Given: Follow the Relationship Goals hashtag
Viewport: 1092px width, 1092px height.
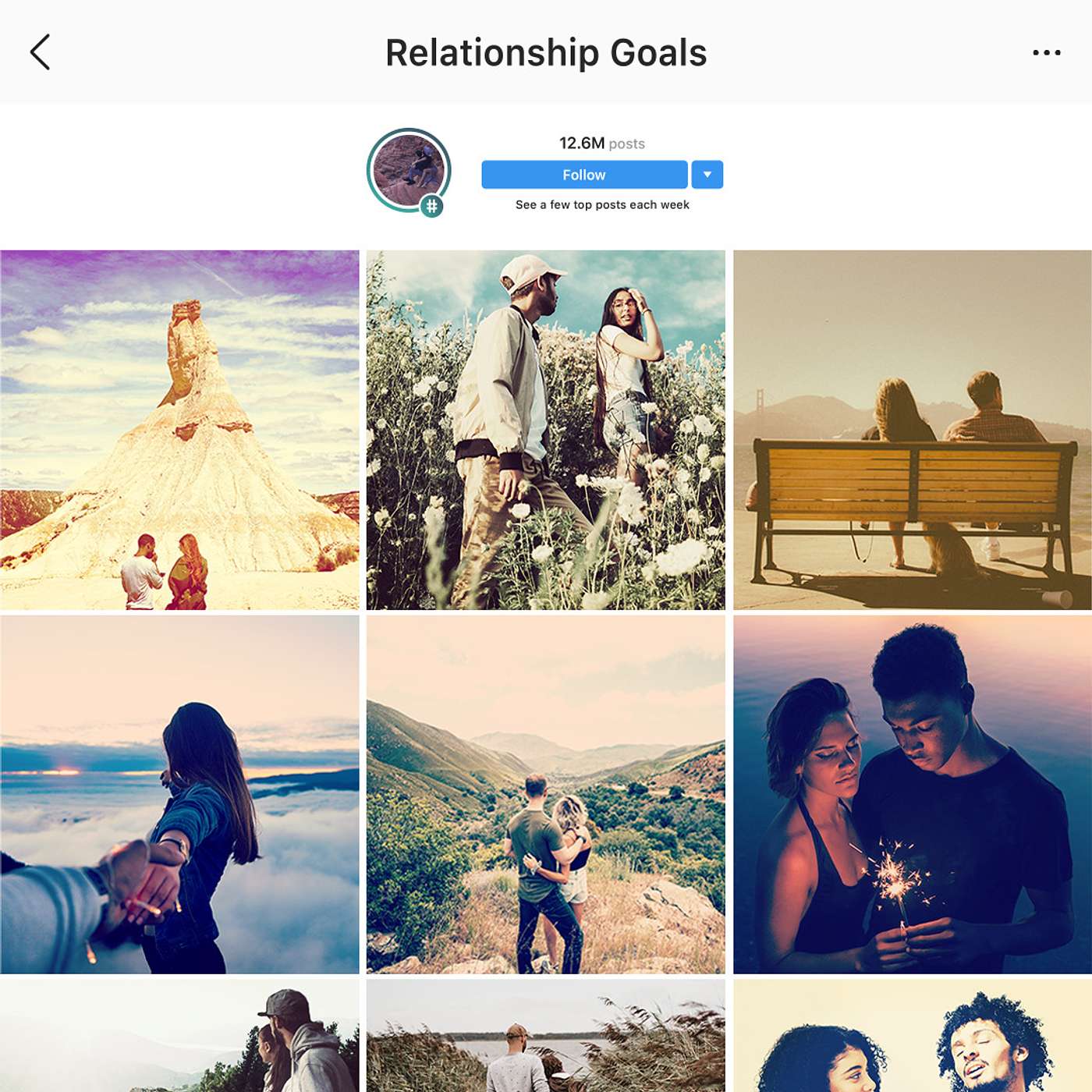Looking at the screenshot, I should (x=584, y=175).
